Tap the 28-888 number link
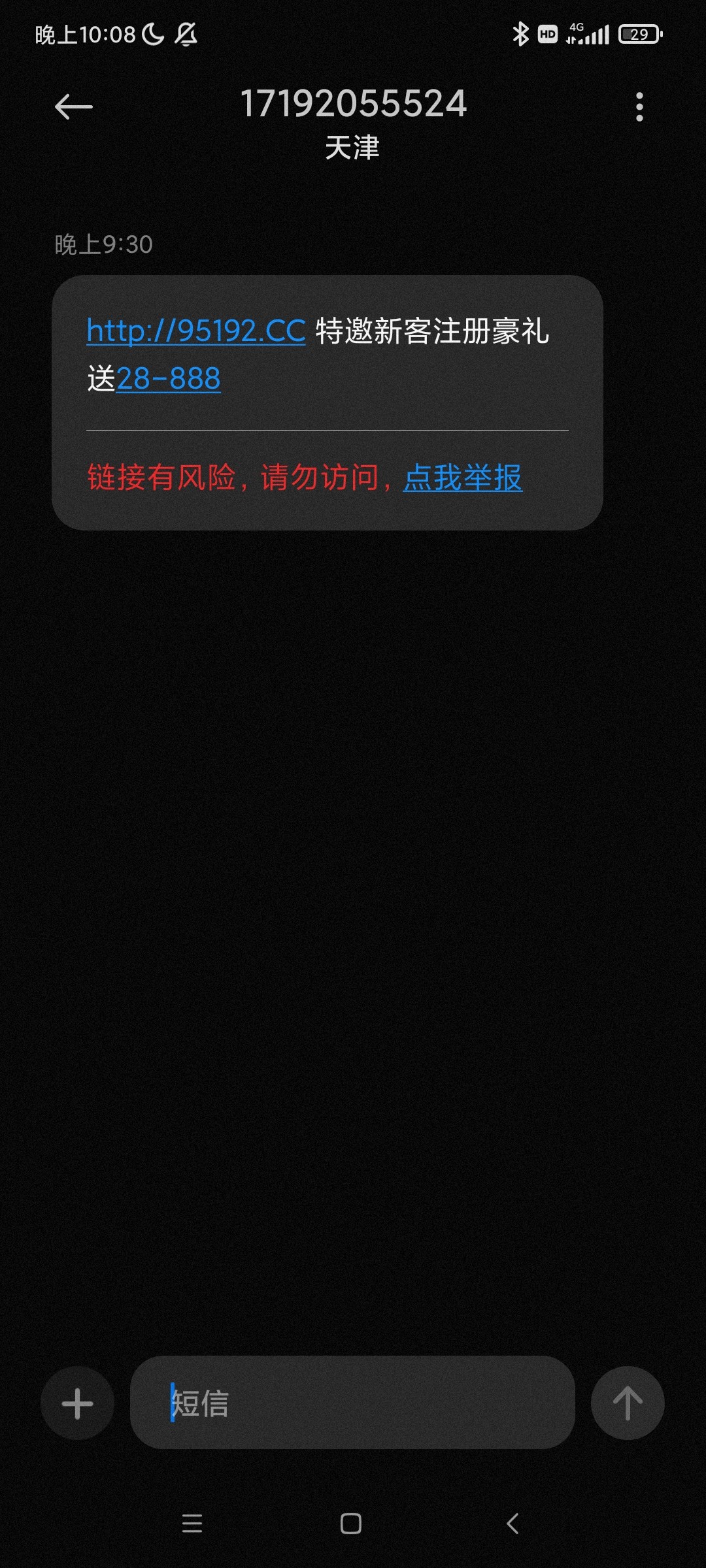The width and height of the screenshot is (706, 1568). pyautogui.click(x=168, y=378)
